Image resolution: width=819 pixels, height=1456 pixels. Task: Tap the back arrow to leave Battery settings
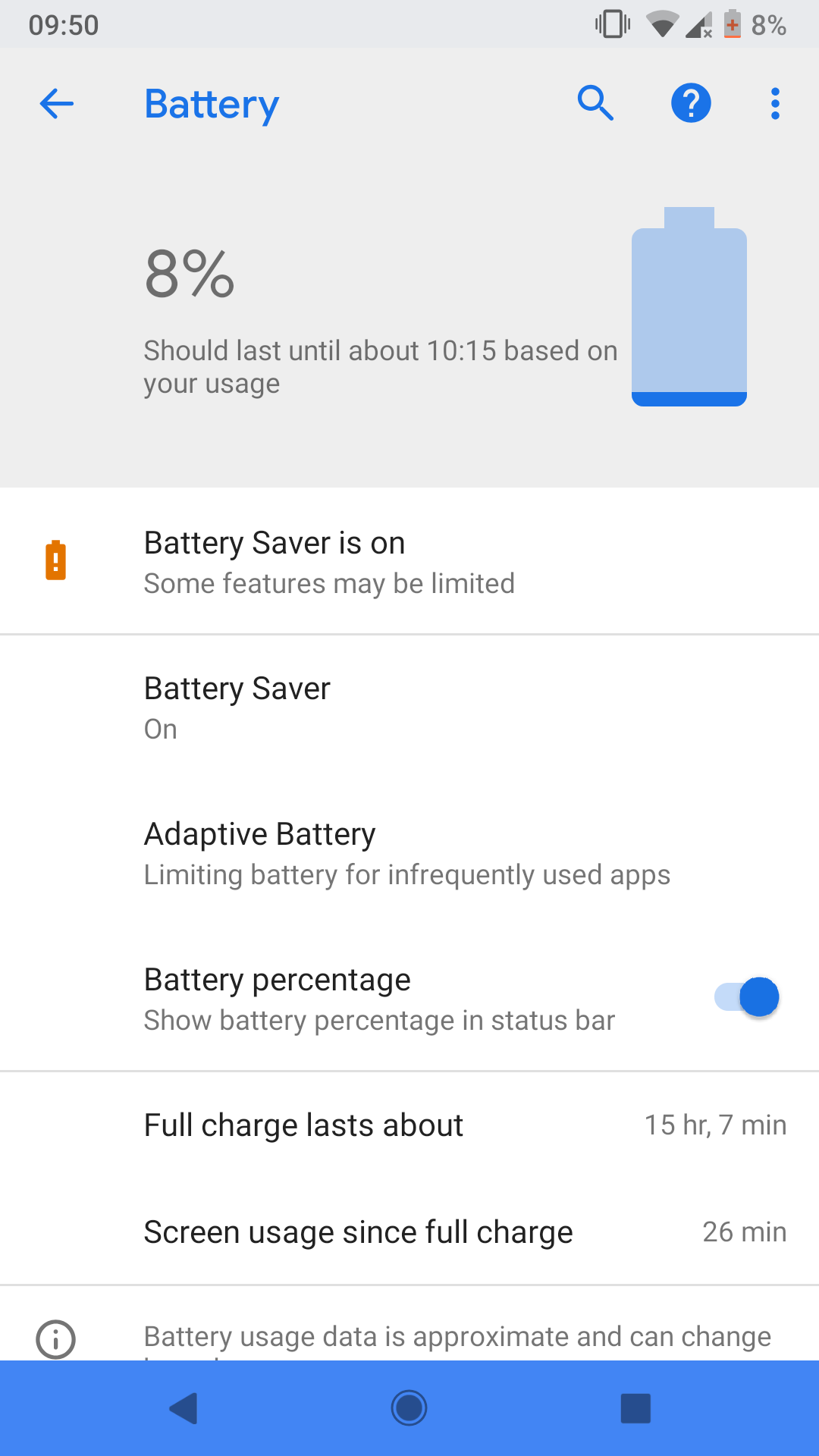[55, 104]
